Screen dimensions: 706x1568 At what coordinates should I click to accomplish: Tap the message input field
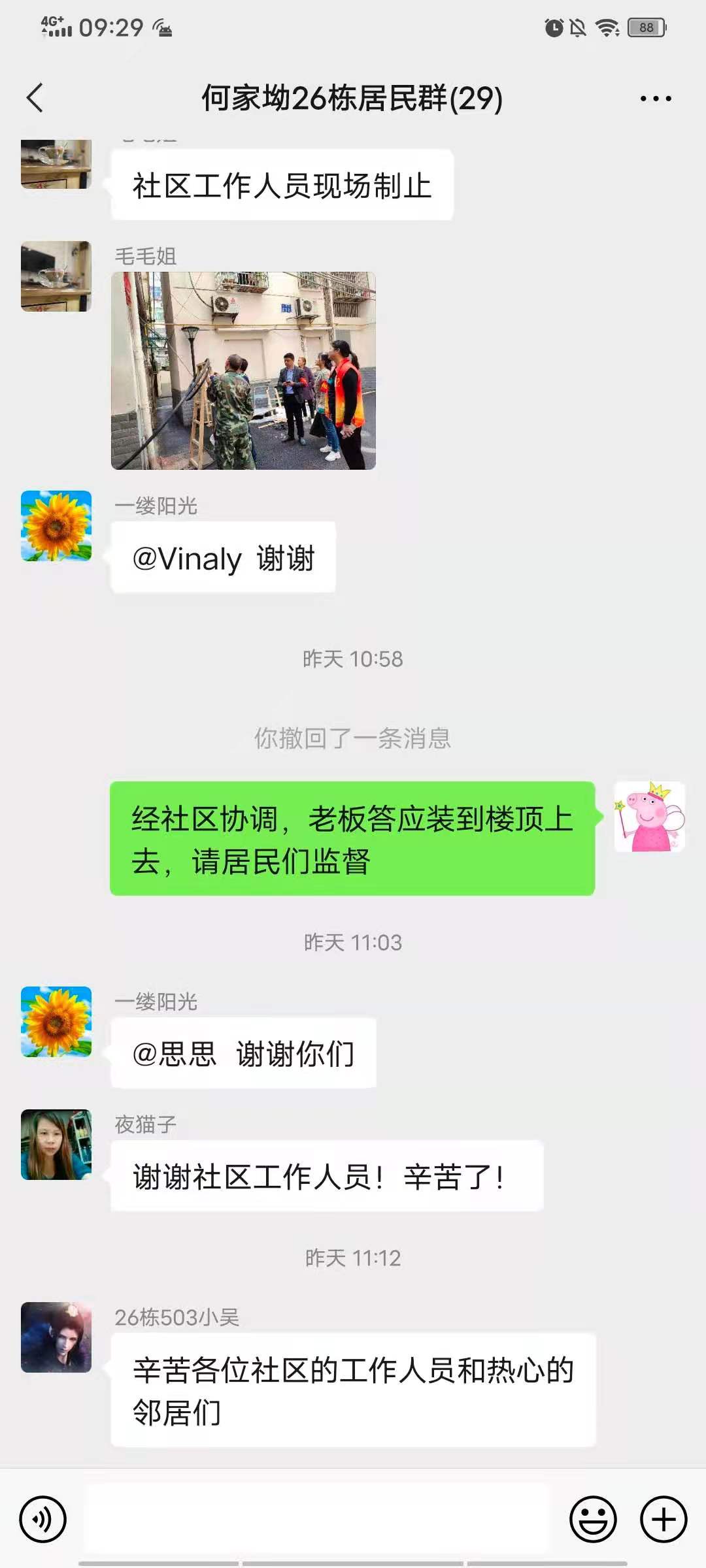click(317, 1519)
